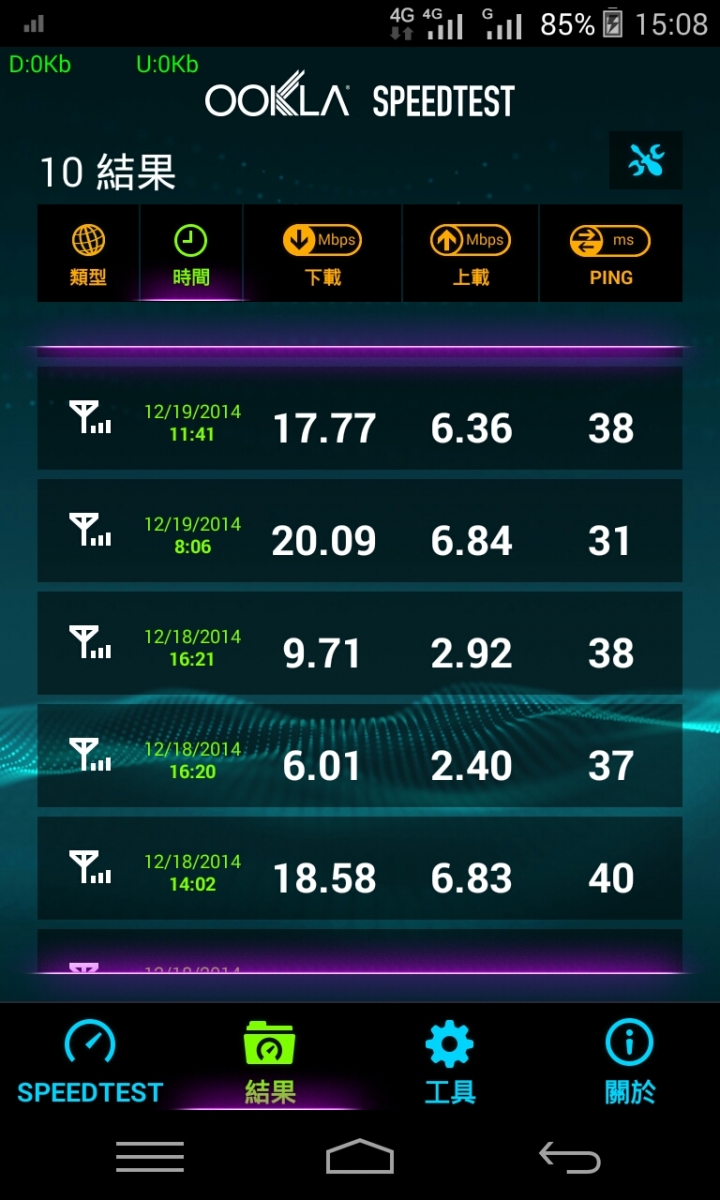The image size is (720, 1200).
Task: Sort results by 上載 speed
Action: 470,254
